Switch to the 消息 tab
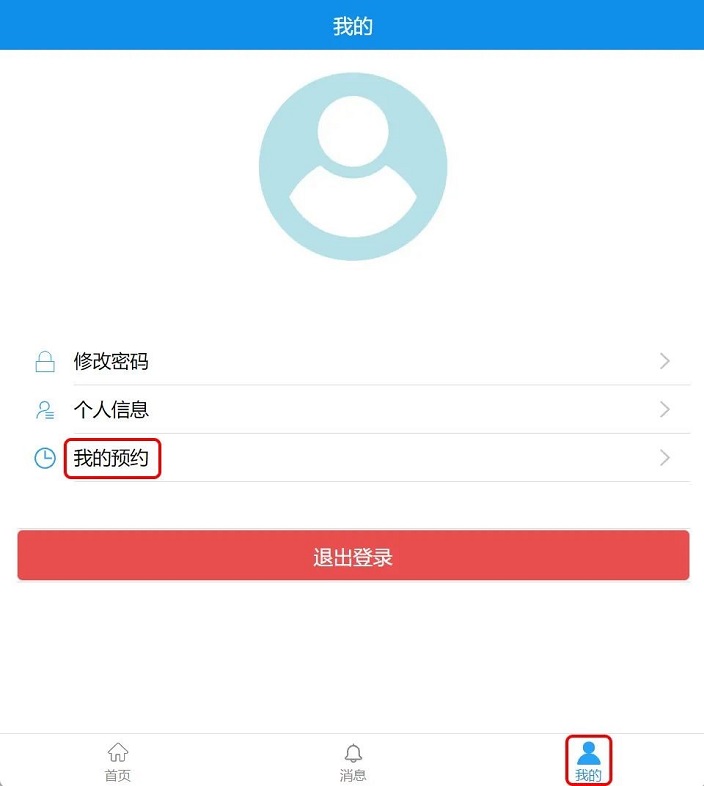 tap(353, 762)
